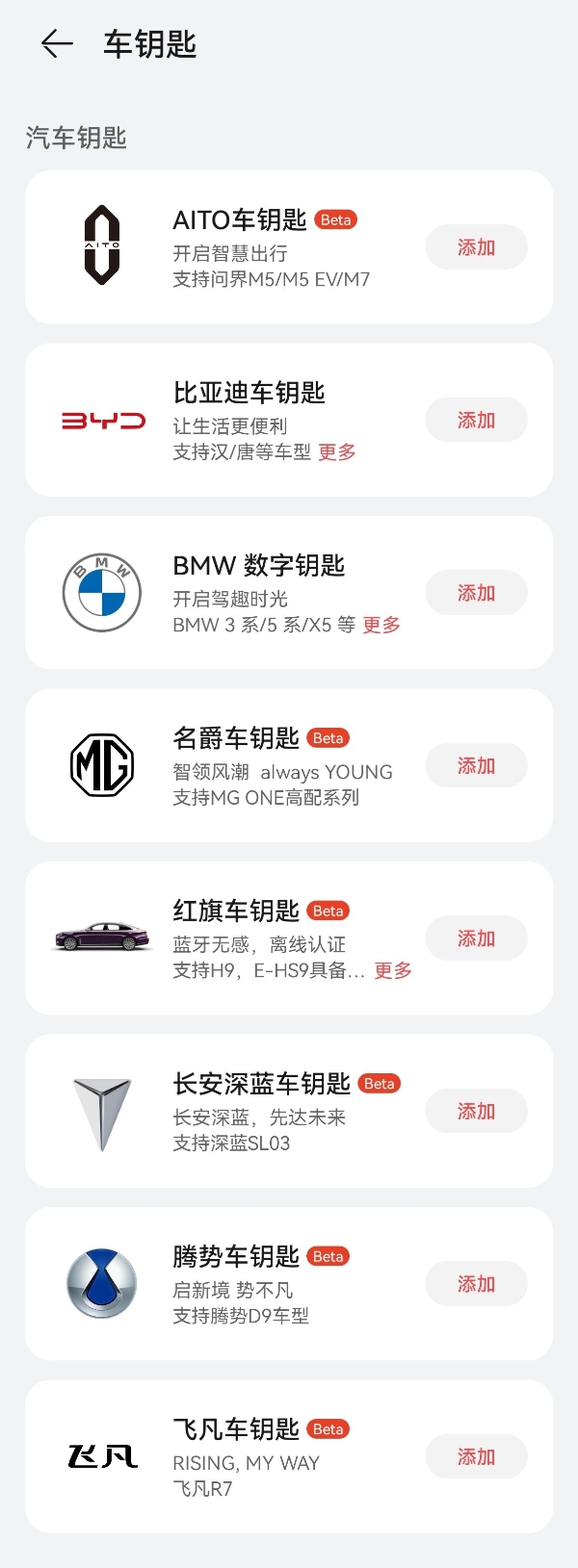Go back from the 车钥匙 page

(57, 44)
